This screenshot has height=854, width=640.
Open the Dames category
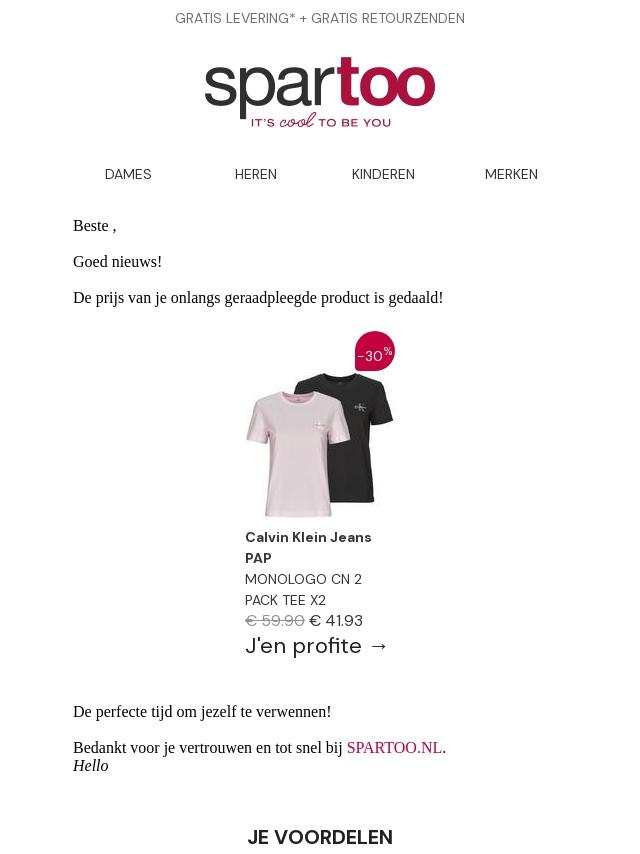pos(128,174)
